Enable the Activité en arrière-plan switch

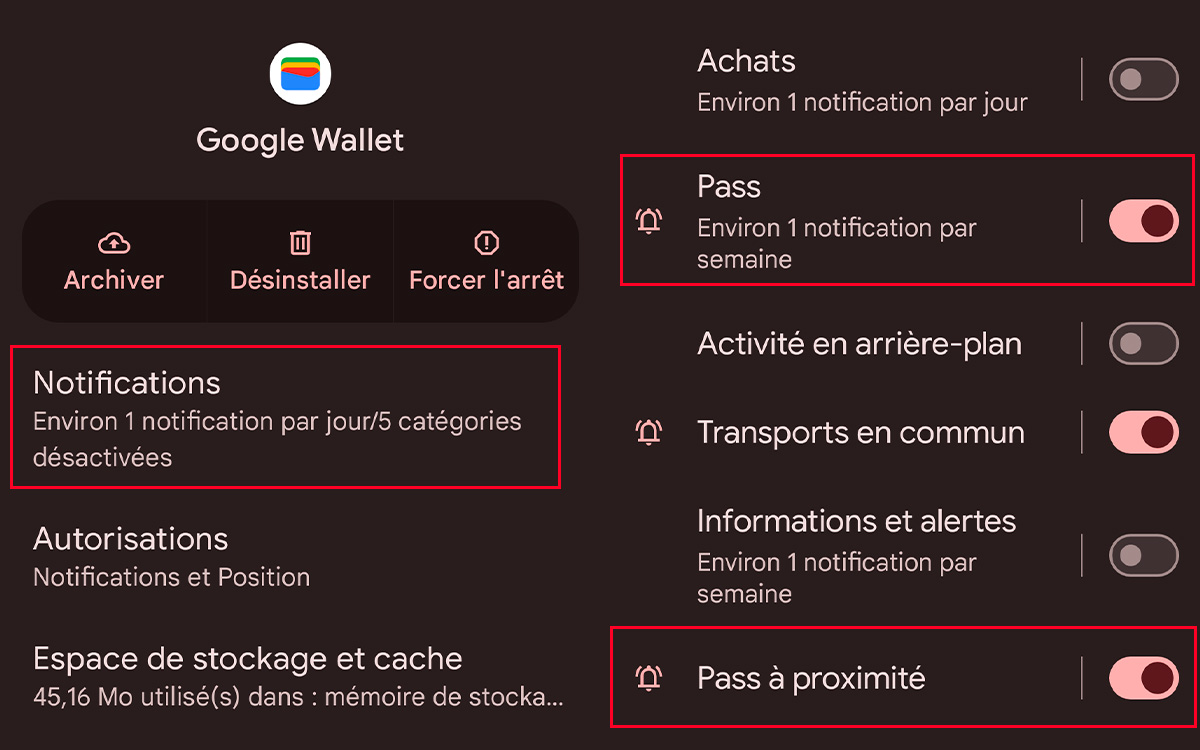click(1143, 344)
